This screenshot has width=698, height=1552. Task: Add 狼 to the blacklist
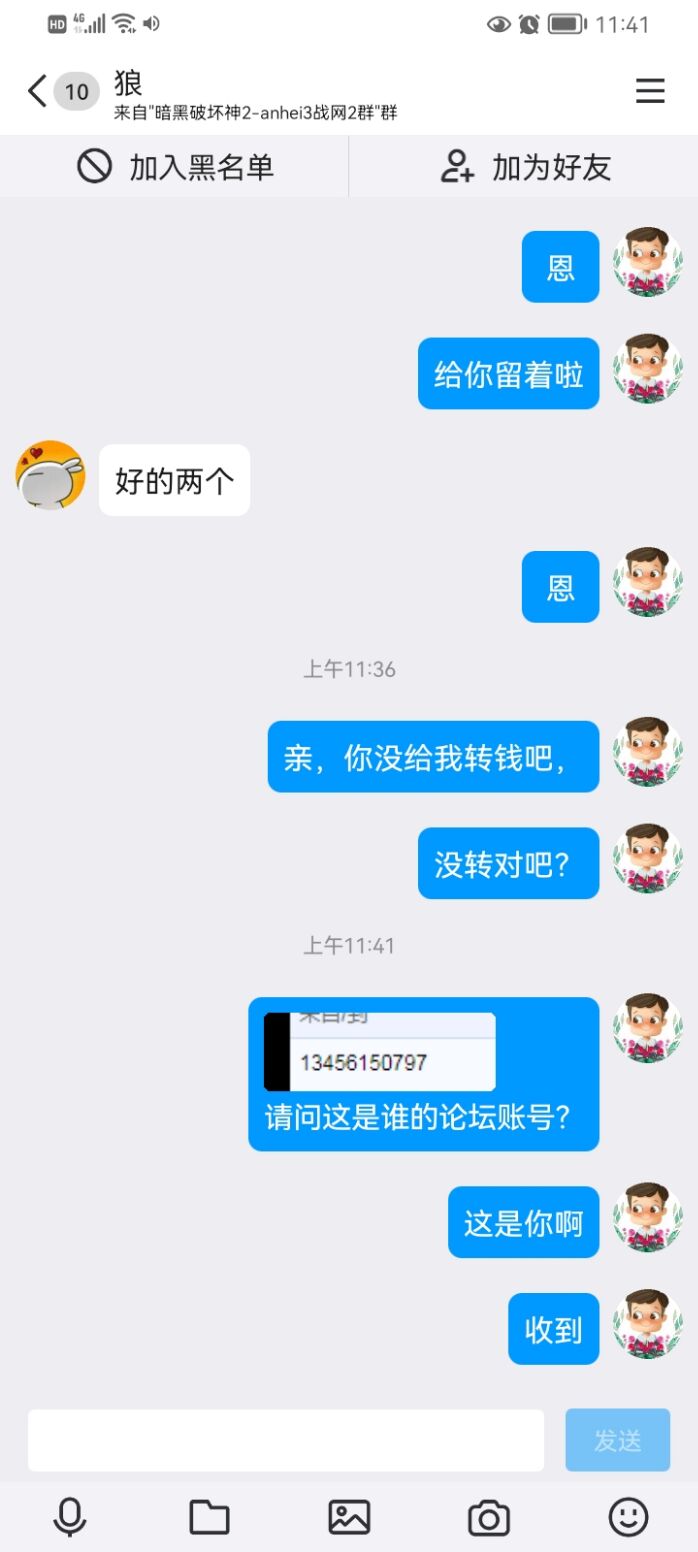[175, 167]
